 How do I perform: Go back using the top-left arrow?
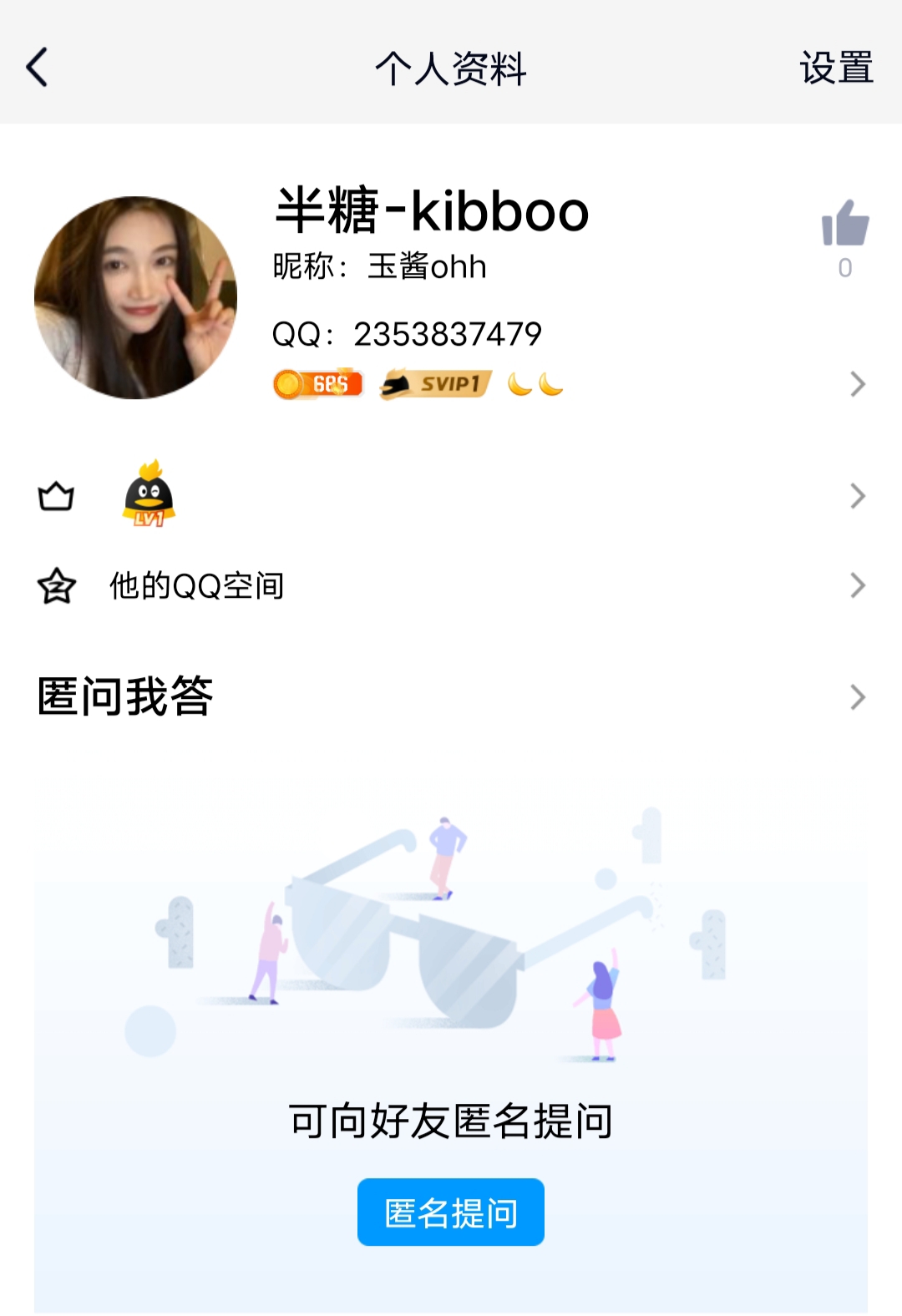[x=38, y=68]
